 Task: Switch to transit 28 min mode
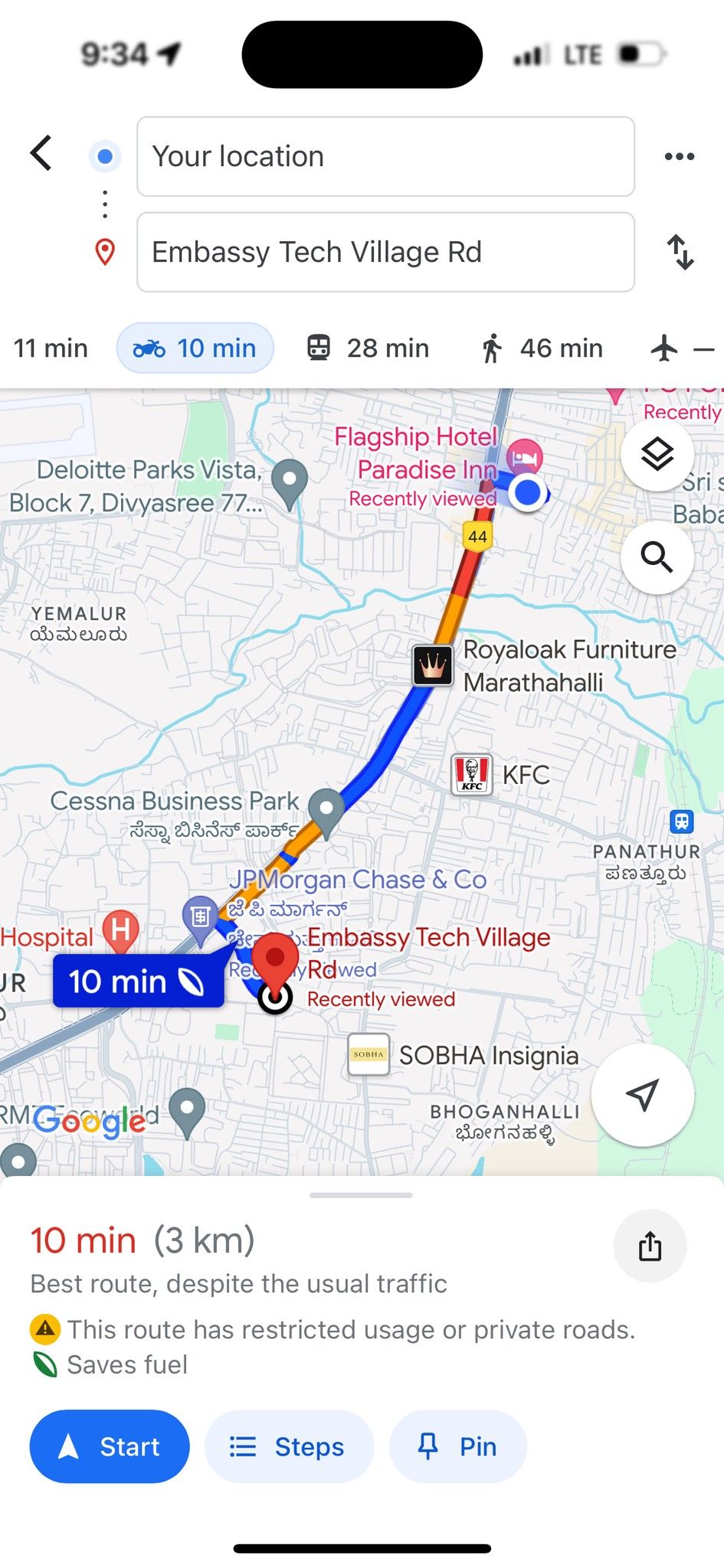click(369, 348)
